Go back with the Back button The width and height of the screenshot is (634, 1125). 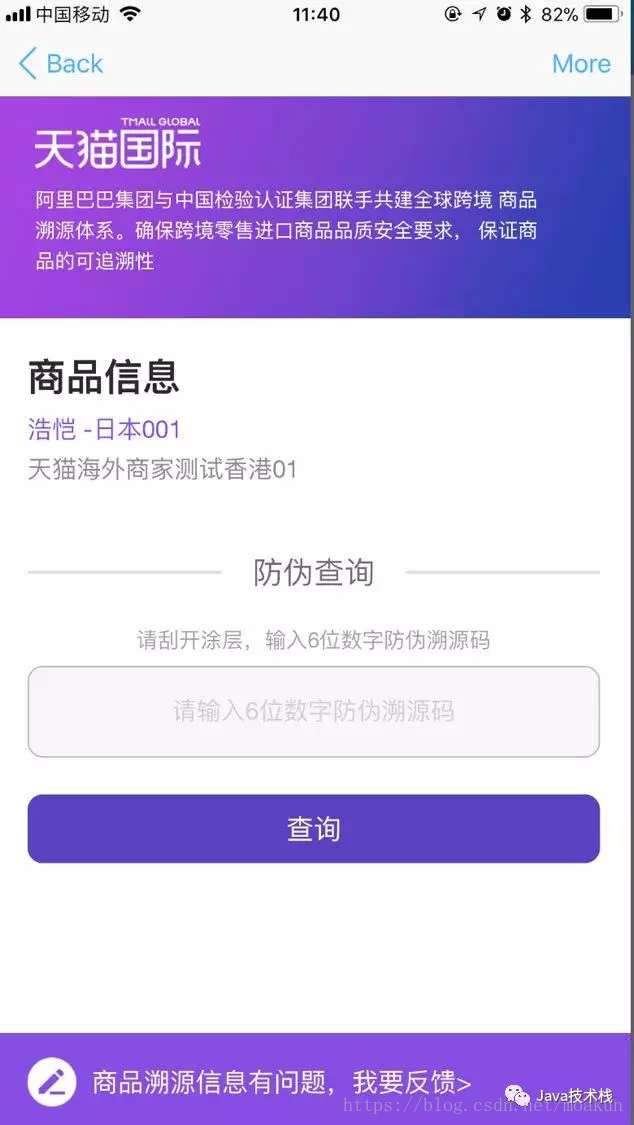click(x=61, y=64)
